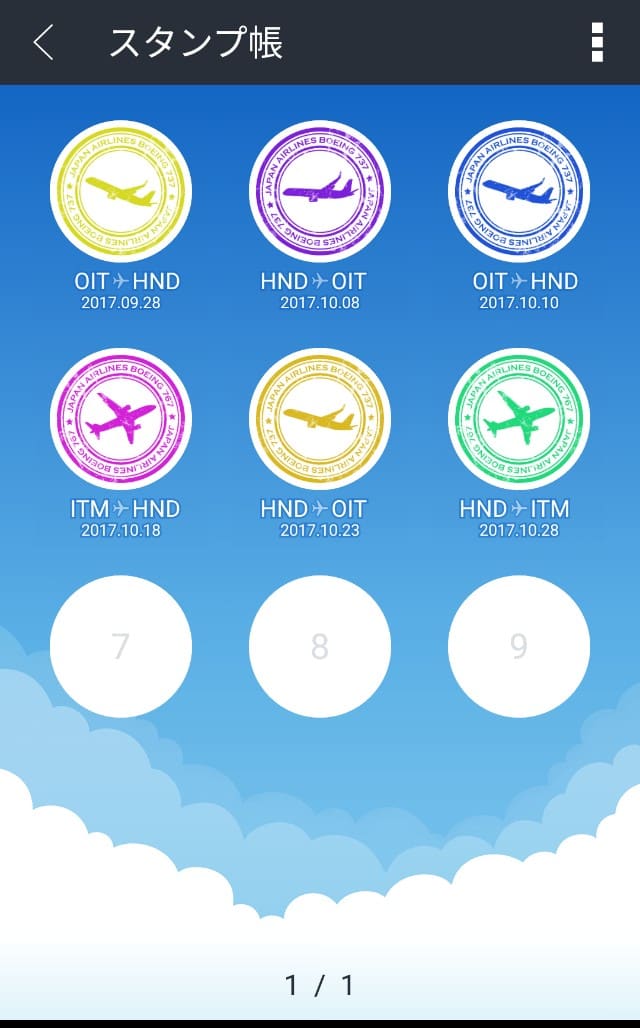Select the OIT to HND stamp dated 2017.10.10
This screenshot has width=640, height=1028.
coord(519,191)
